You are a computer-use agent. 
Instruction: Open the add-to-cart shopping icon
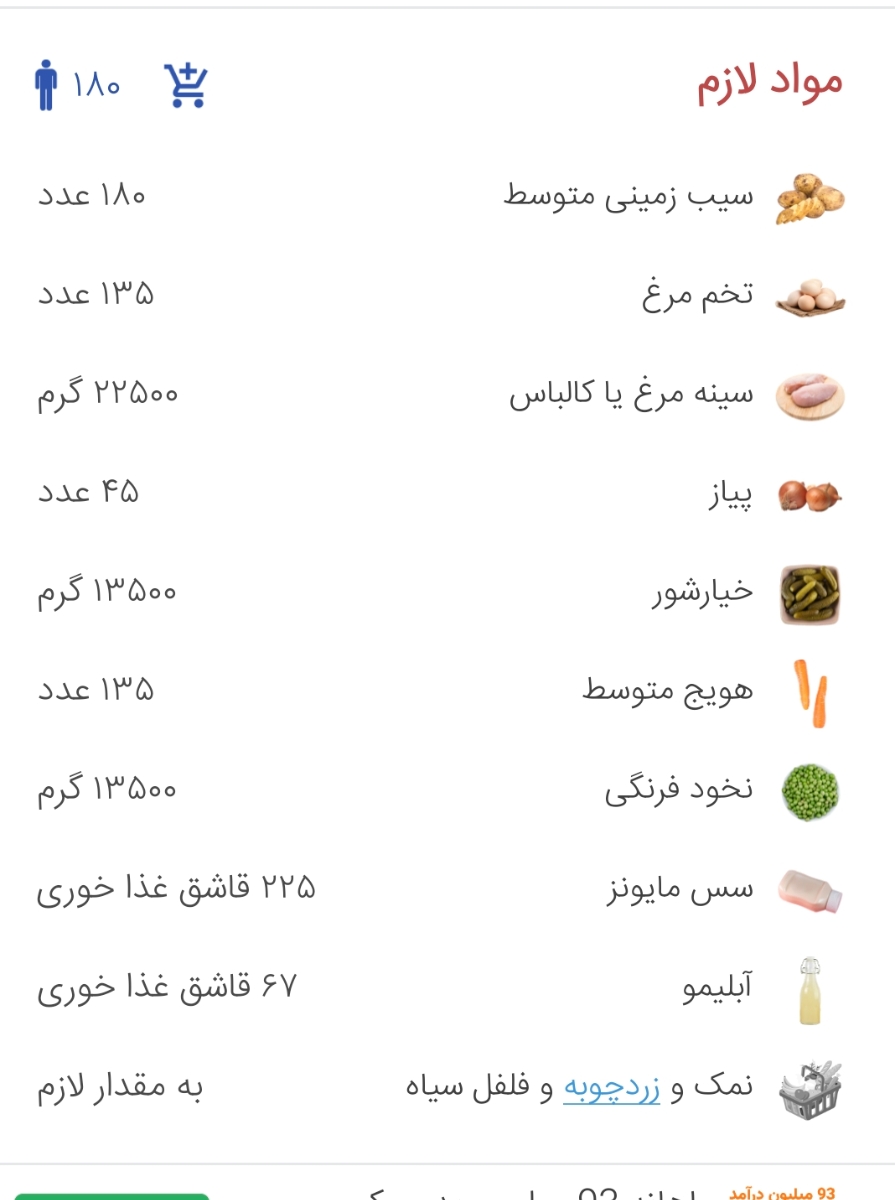tap(185, 85)
